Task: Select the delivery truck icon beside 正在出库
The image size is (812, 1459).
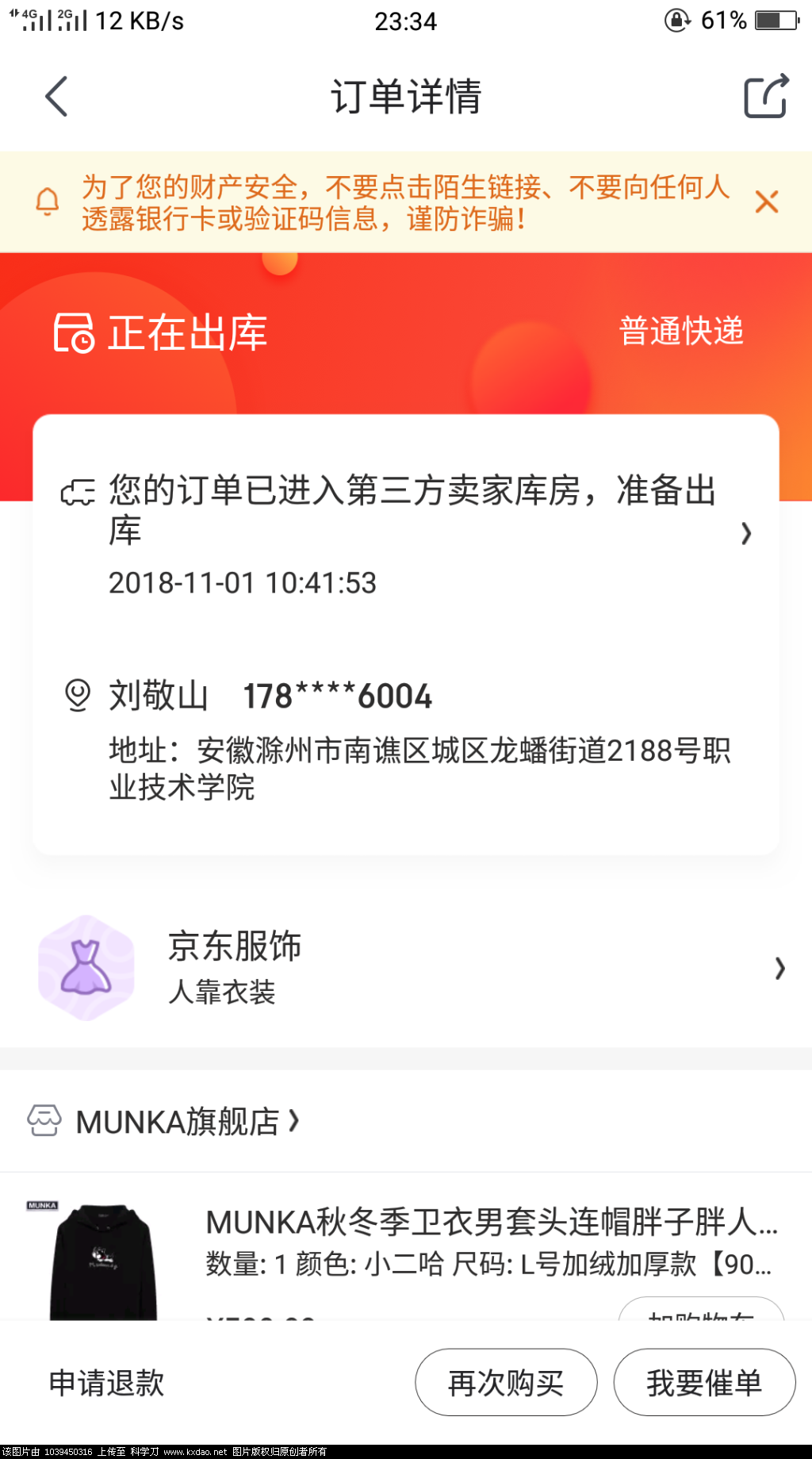Action: (x=73, y=333)
